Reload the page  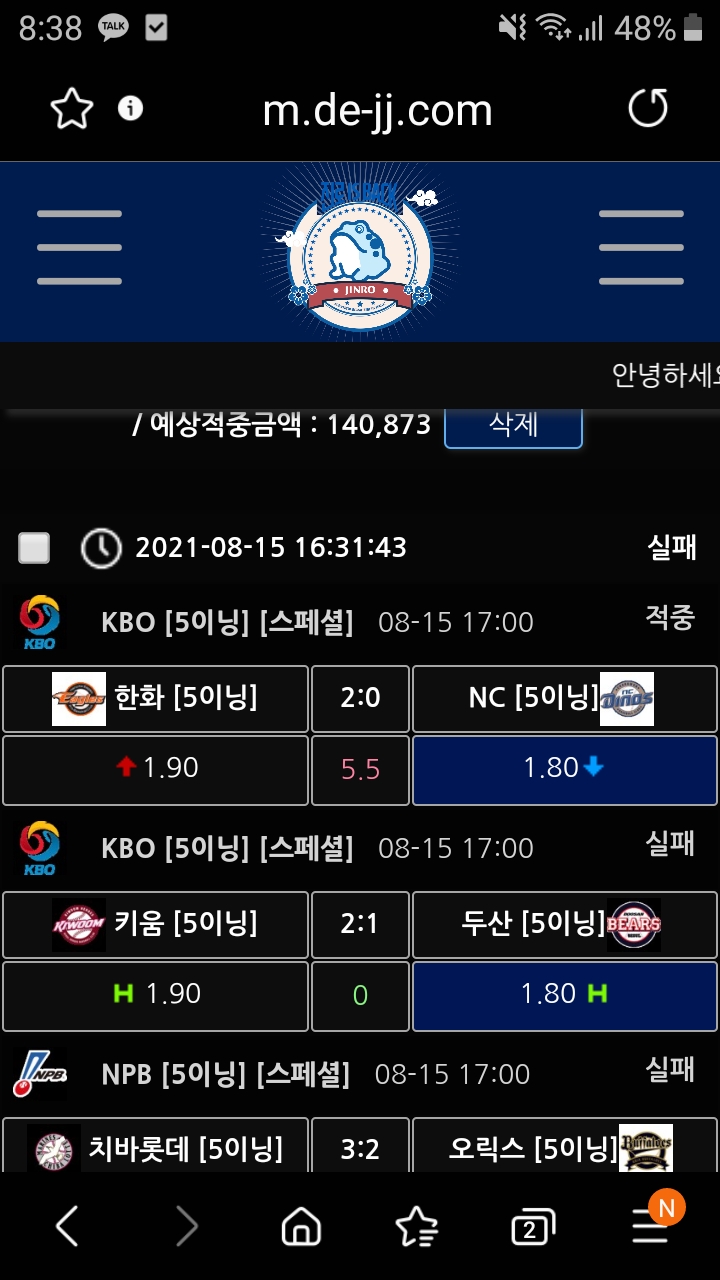647,108
